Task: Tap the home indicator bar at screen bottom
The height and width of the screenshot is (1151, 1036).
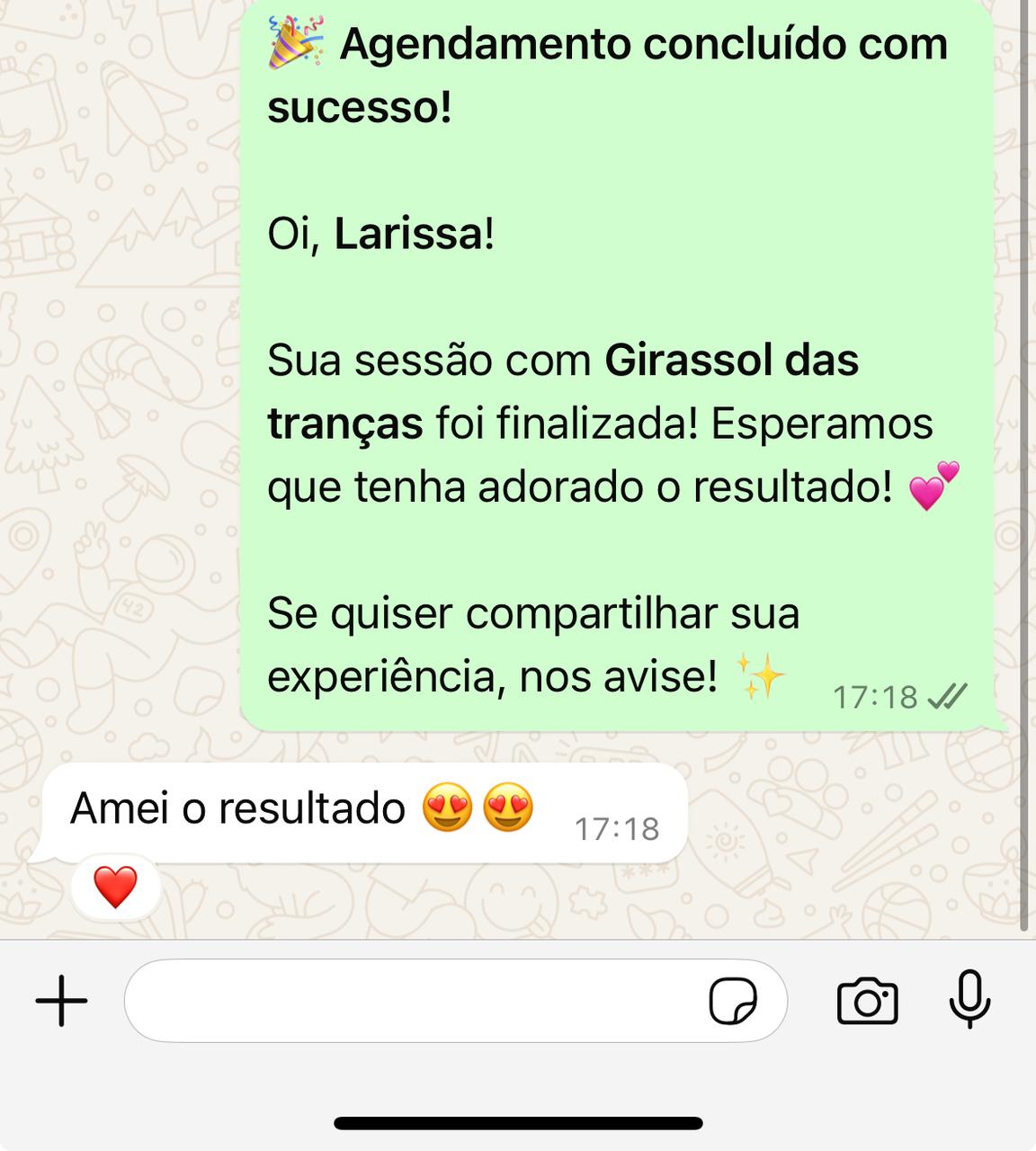Action: (x=518, y=1121)
